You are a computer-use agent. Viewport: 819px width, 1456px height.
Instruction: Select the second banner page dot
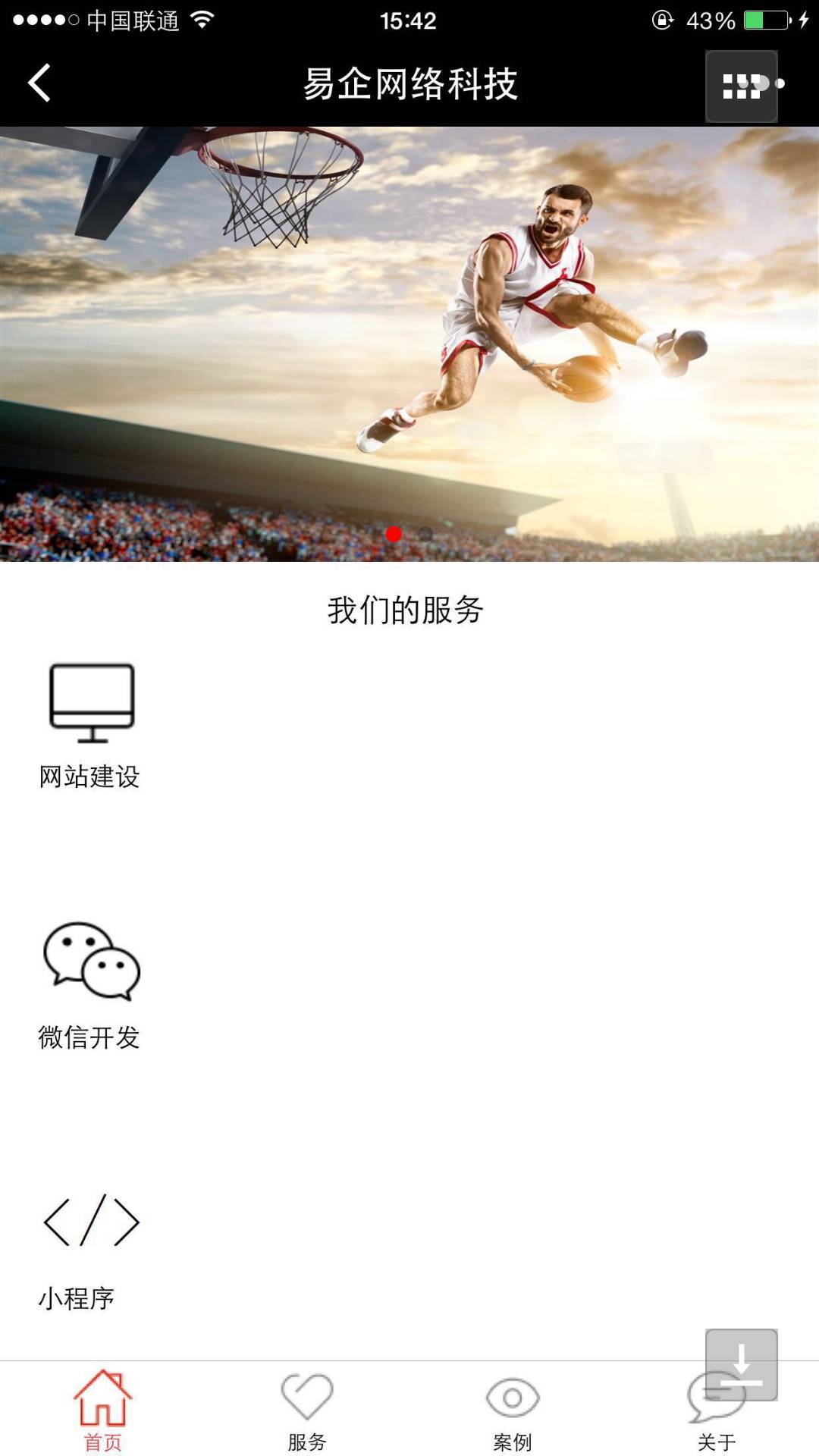tap(425, 534)
